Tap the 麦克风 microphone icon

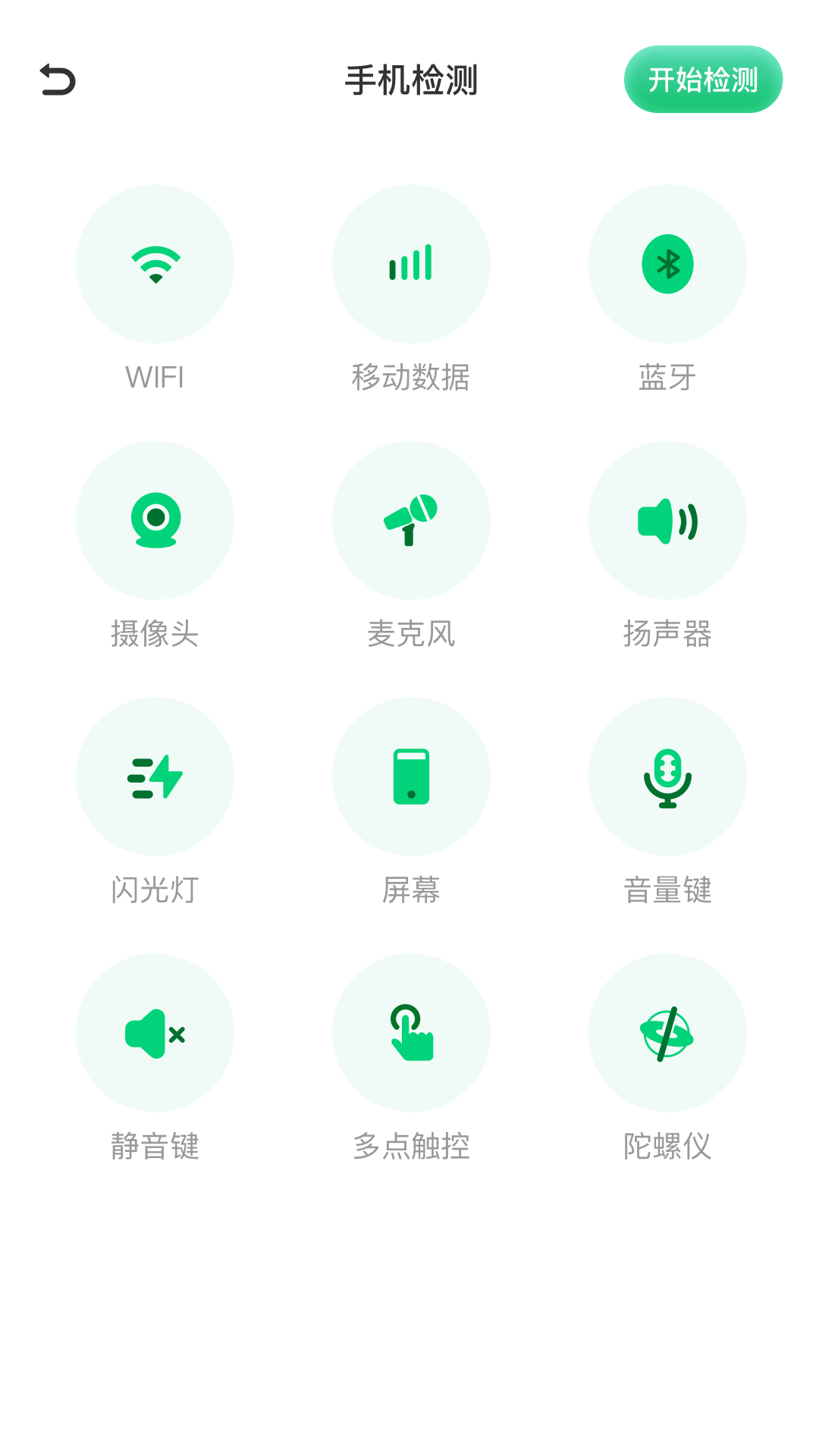coord(411,520)
